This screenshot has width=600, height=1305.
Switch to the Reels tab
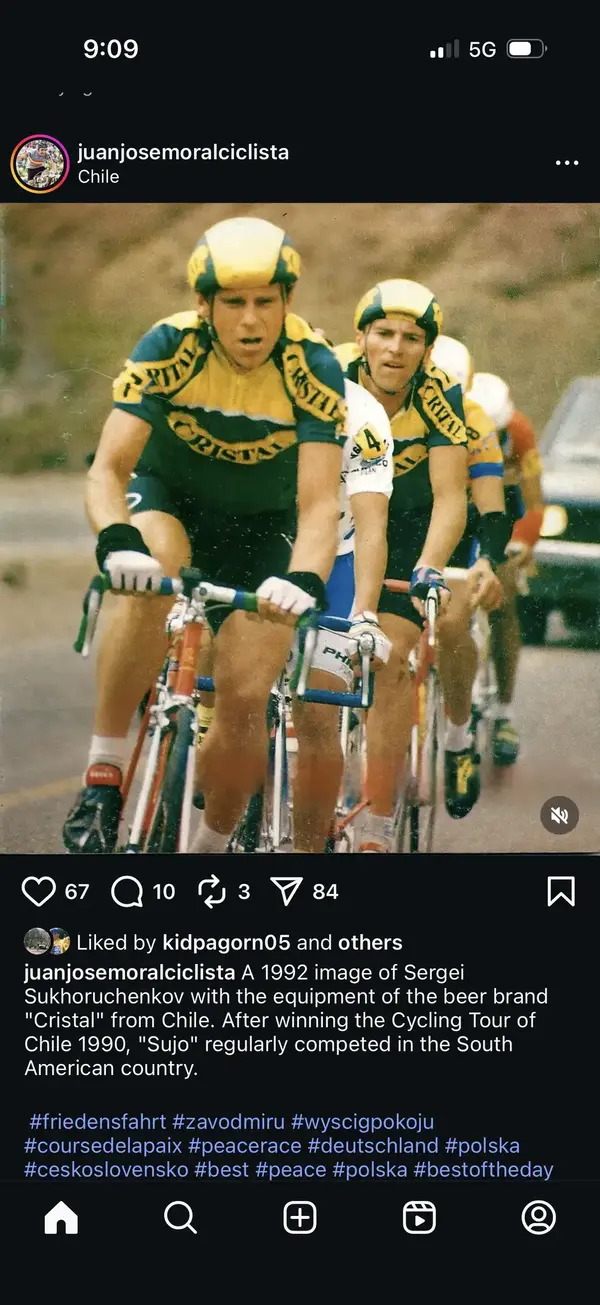(x=419, y=1217)
